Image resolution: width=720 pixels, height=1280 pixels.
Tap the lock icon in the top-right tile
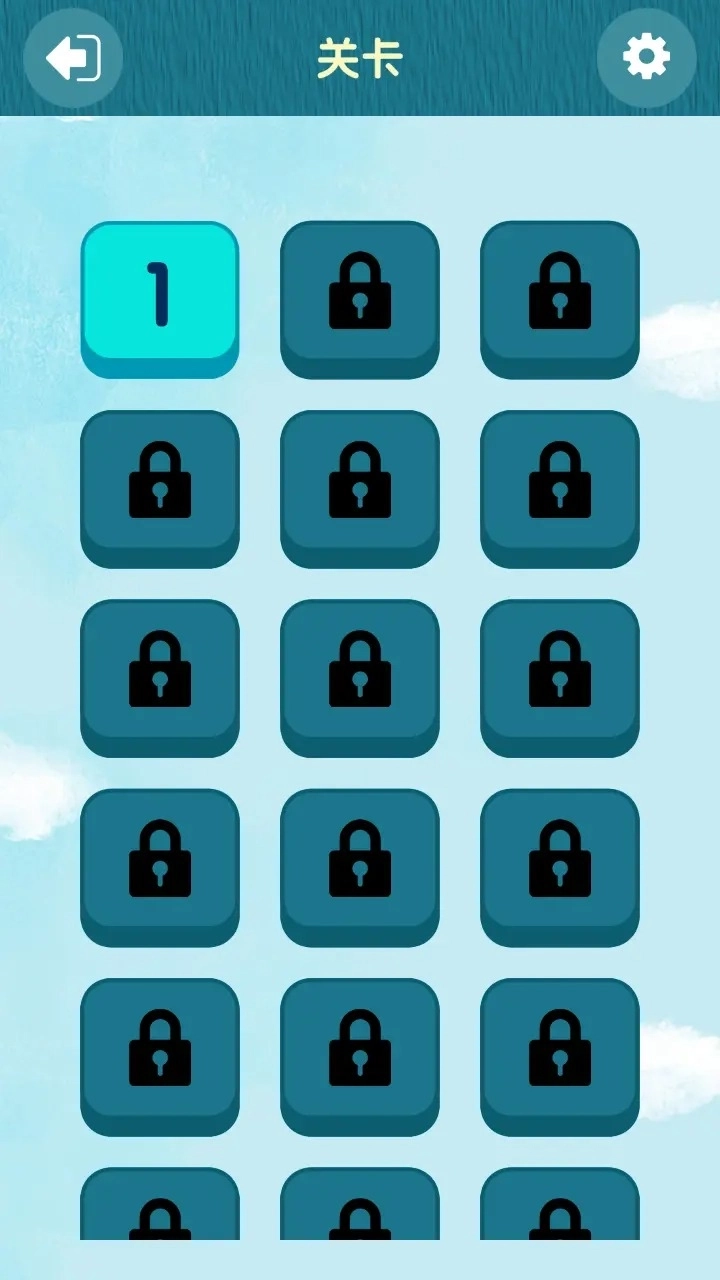(x=560, y=298)
